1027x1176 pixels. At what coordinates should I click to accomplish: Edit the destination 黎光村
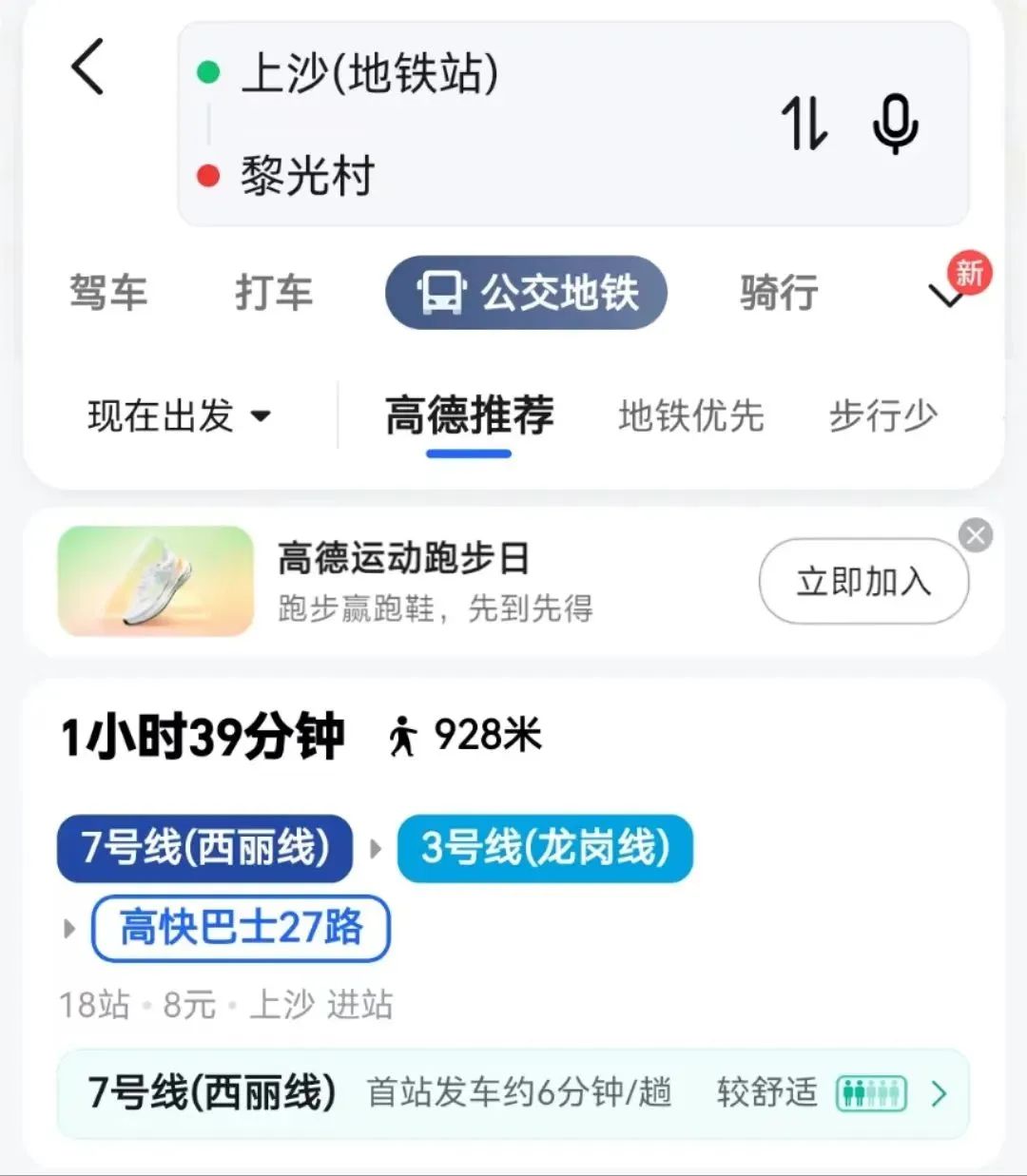click(308, 176)
